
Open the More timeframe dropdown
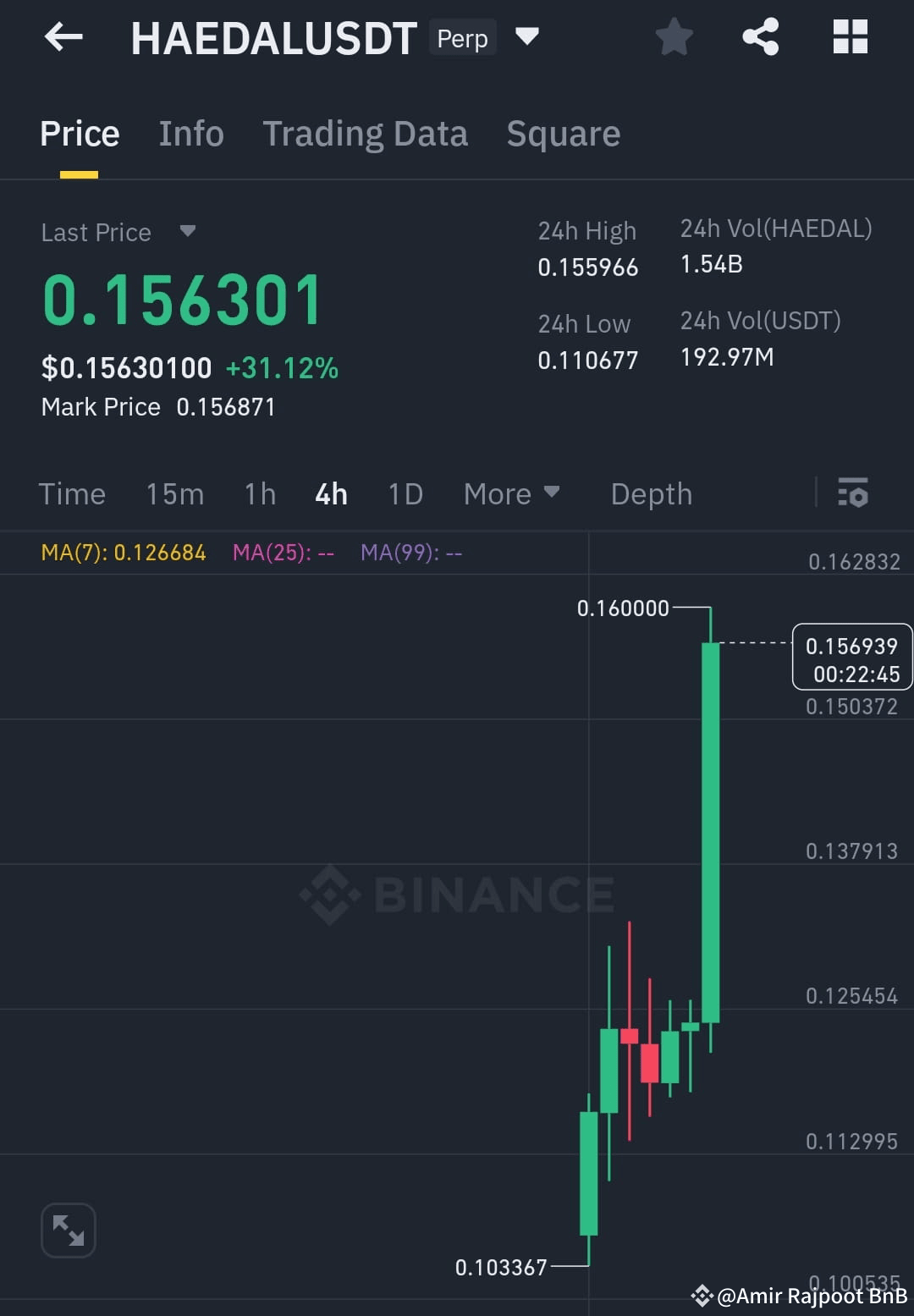click(511, 493)
